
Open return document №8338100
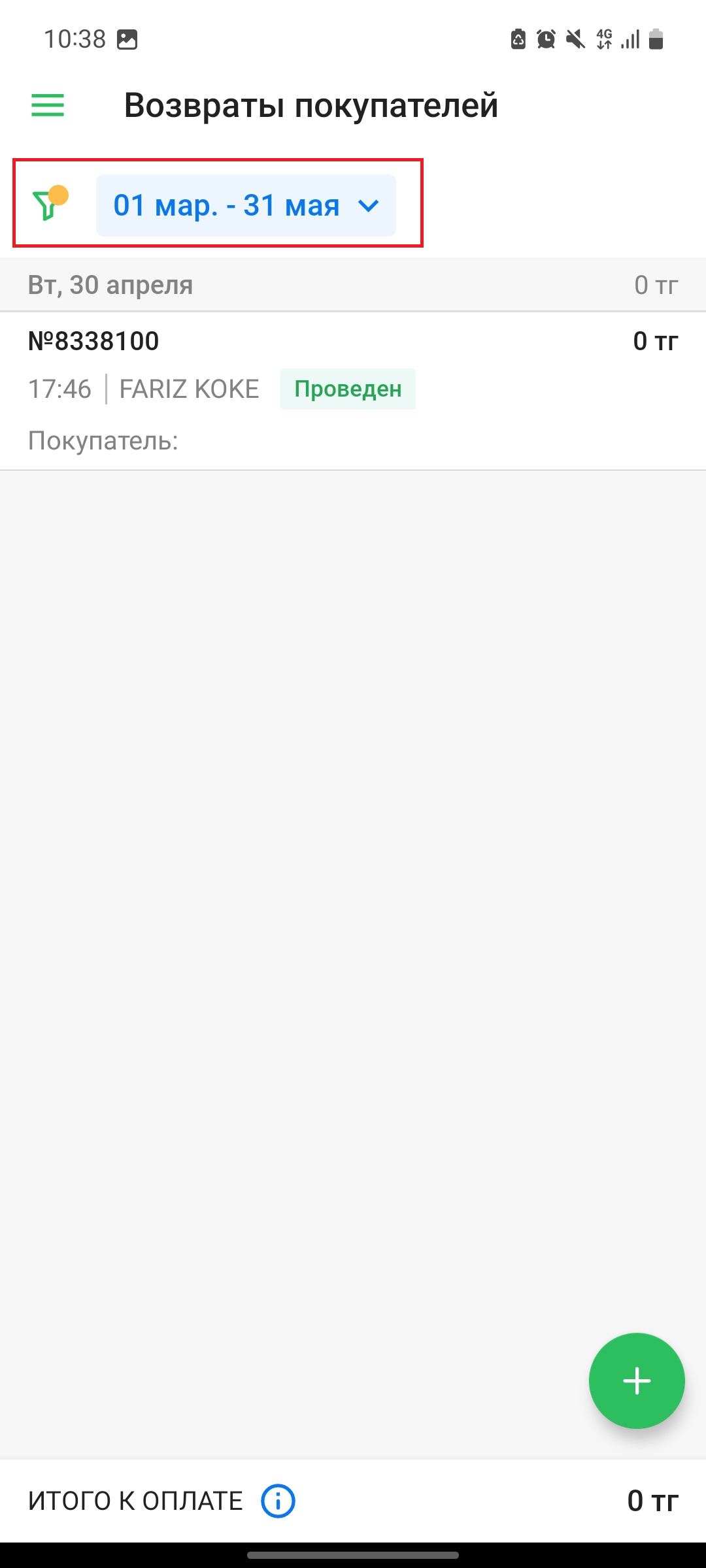pos(353,390)
